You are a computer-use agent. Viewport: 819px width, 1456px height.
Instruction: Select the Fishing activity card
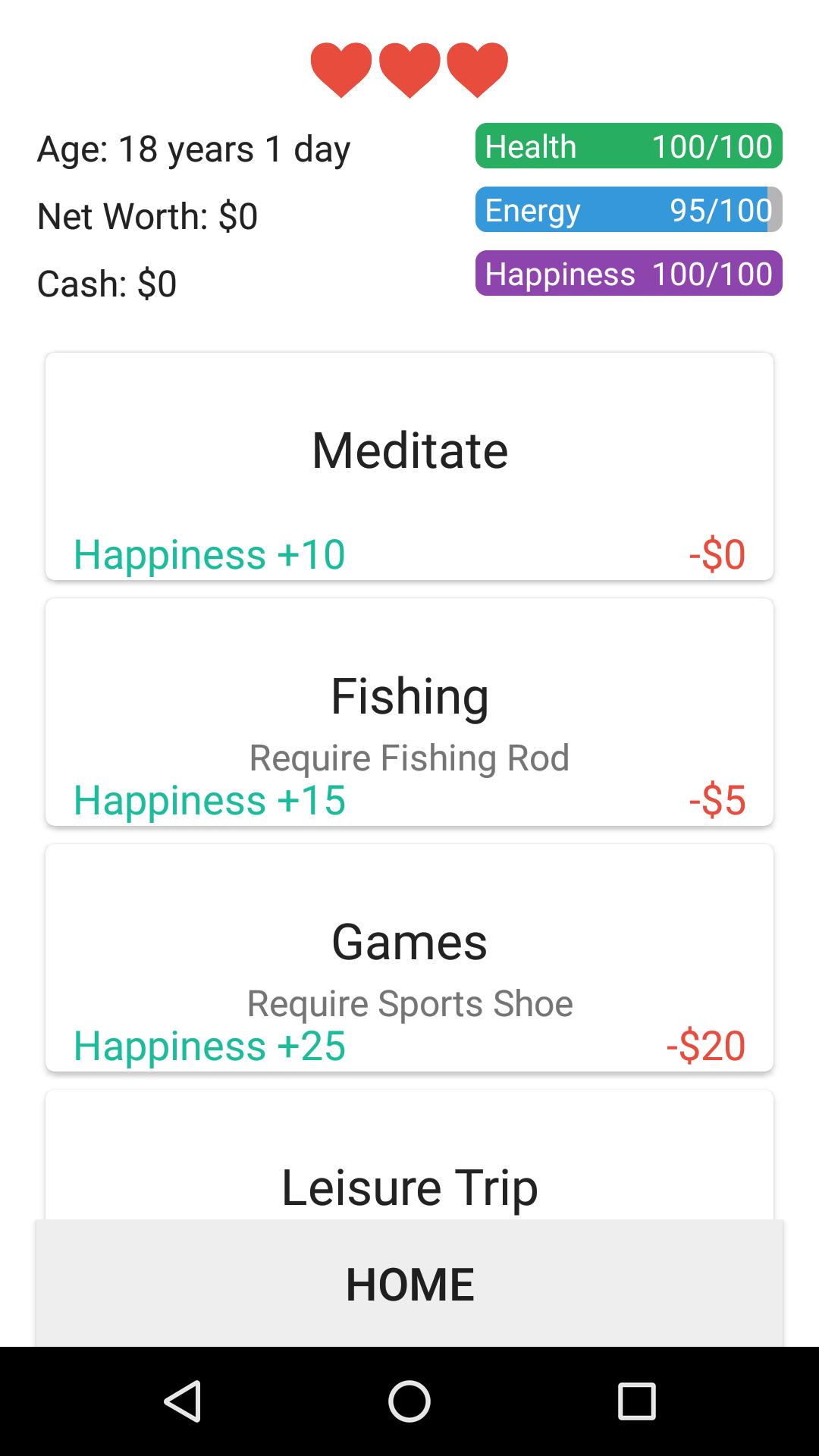point(409,712)
